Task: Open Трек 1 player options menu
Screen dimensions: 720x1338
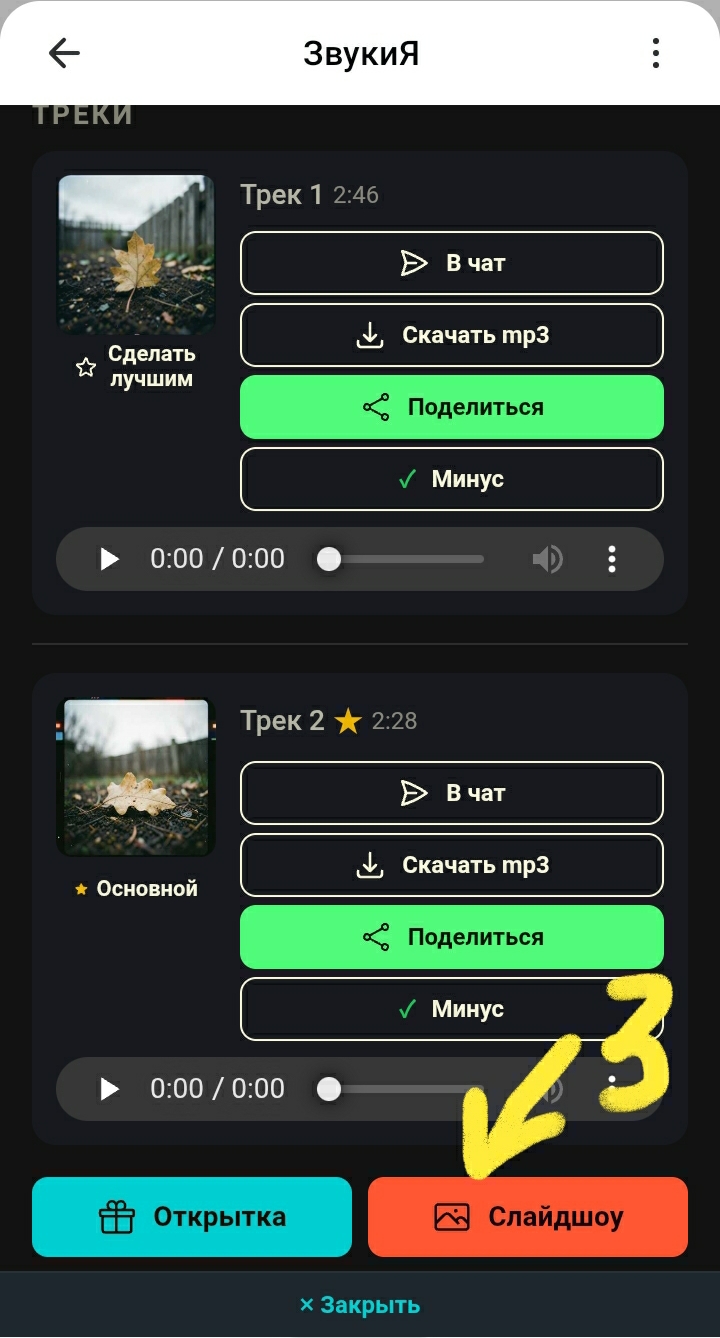Action: pos(612,559)
